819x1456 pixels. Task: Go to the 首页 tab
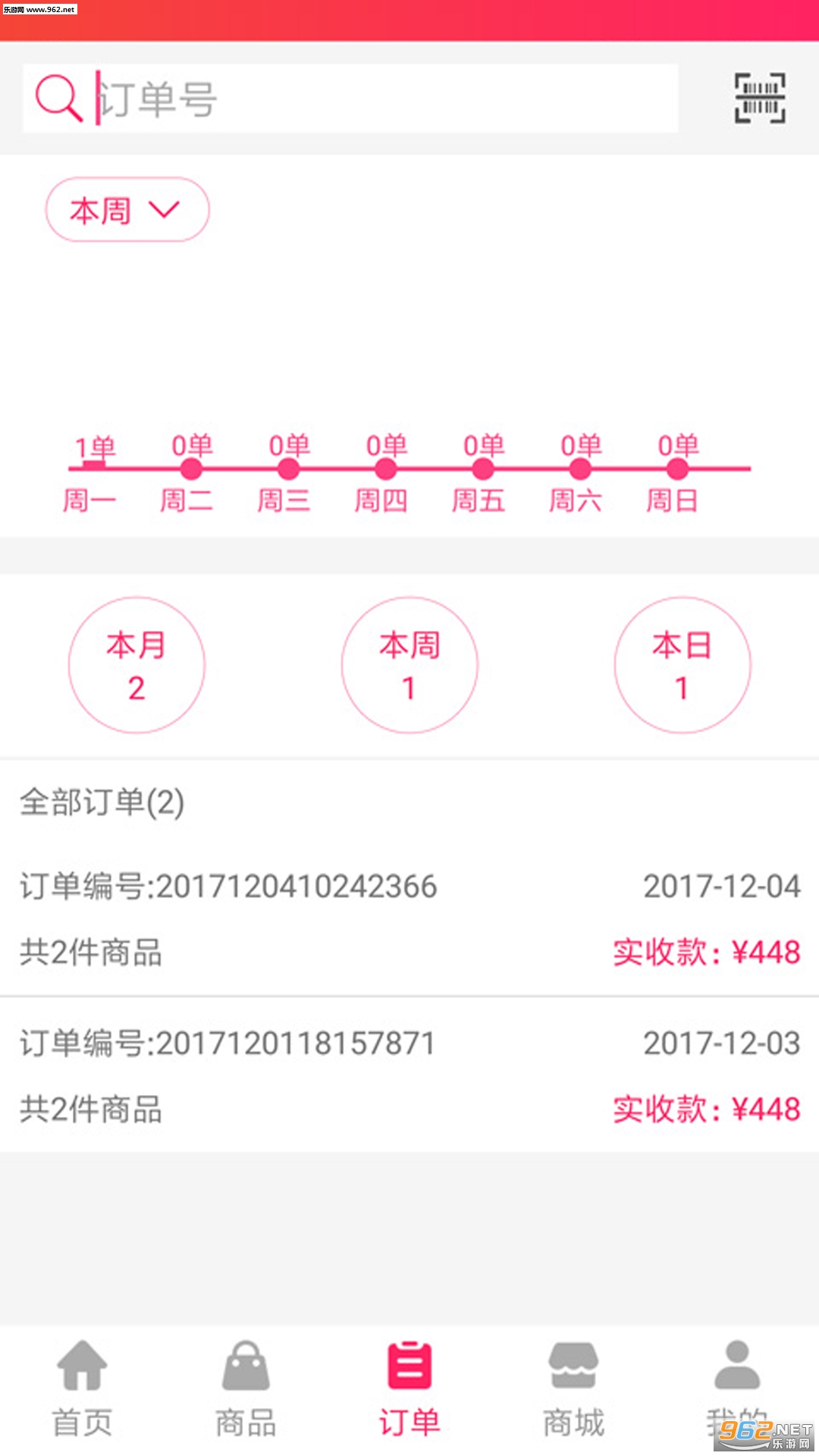82,1388
